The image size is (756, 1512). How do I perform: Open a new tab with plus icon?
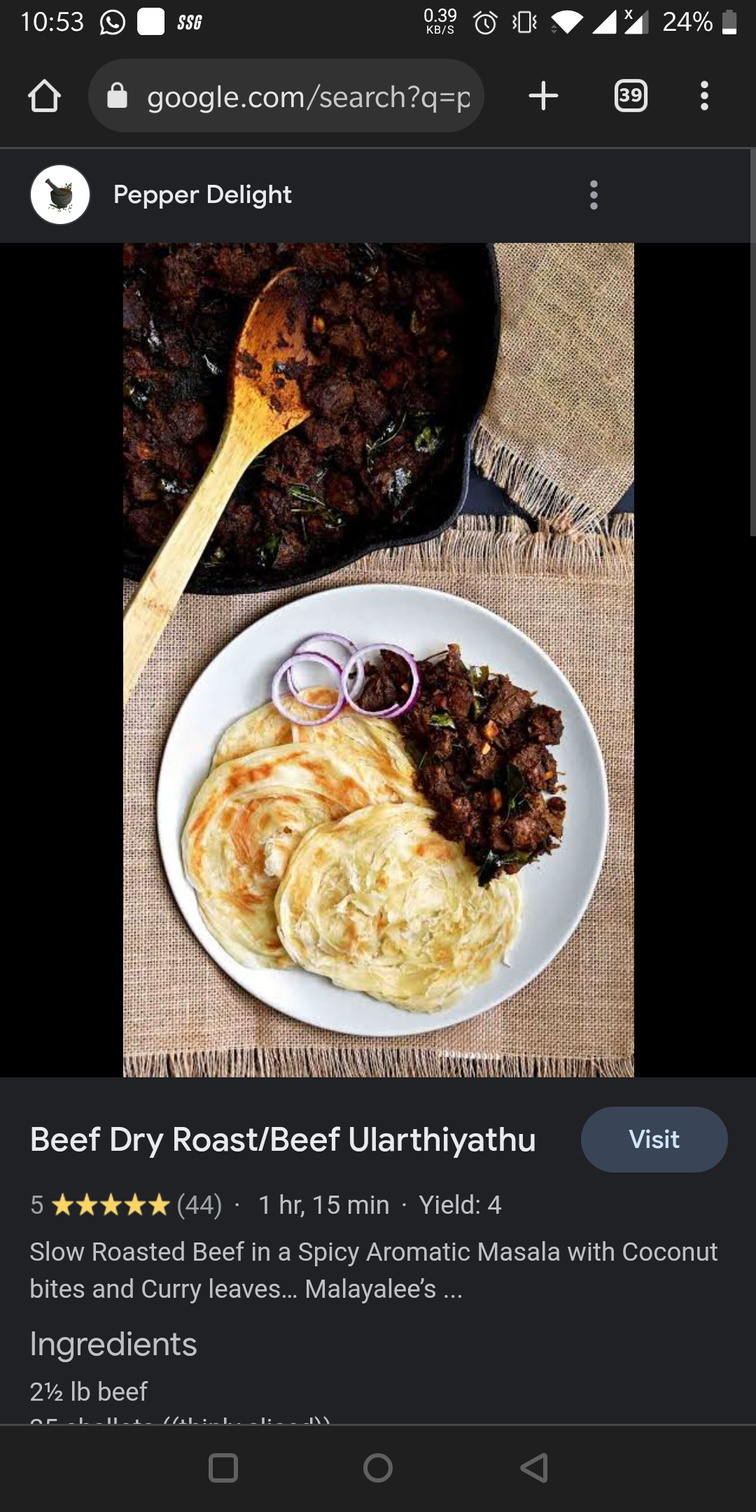[543, 96]
